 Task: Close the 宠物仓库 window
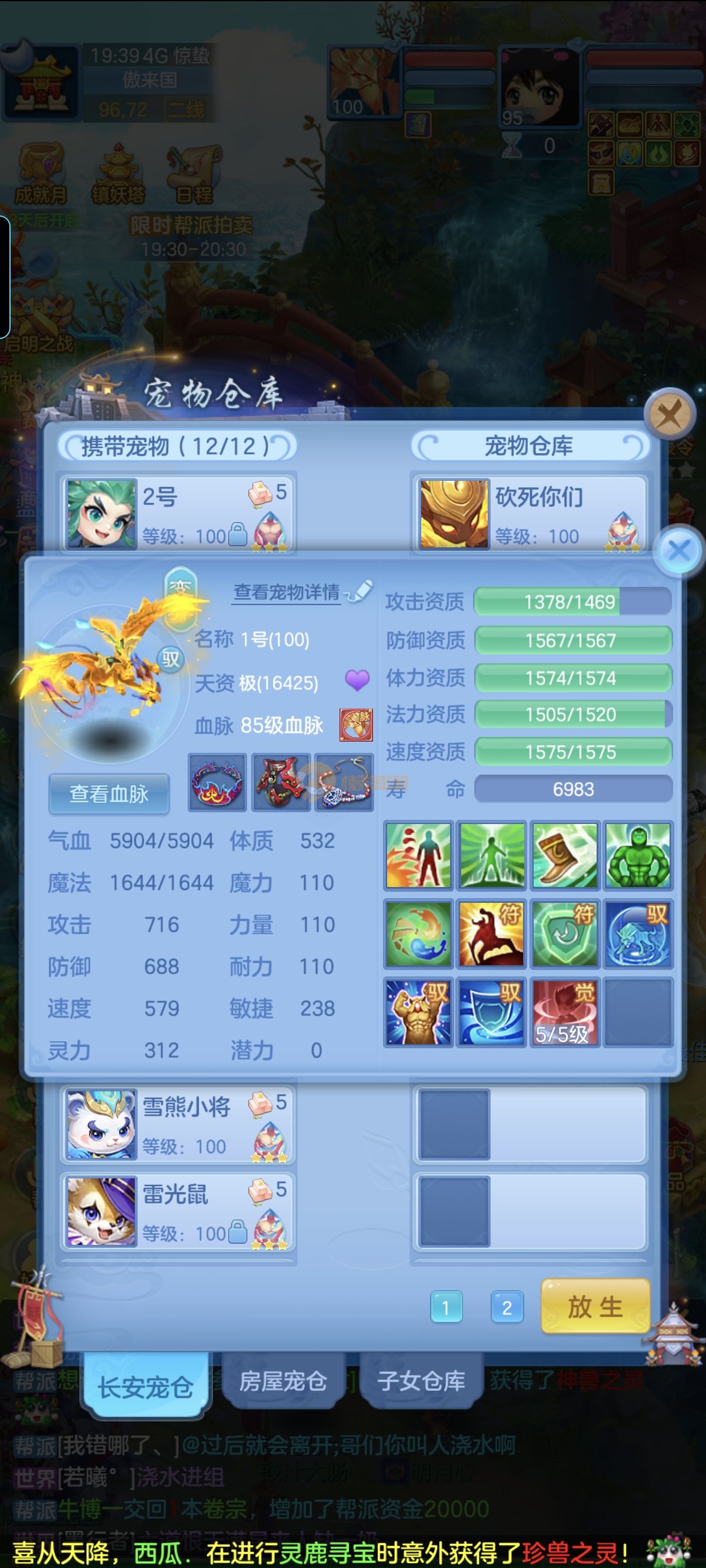coord(670,415)
